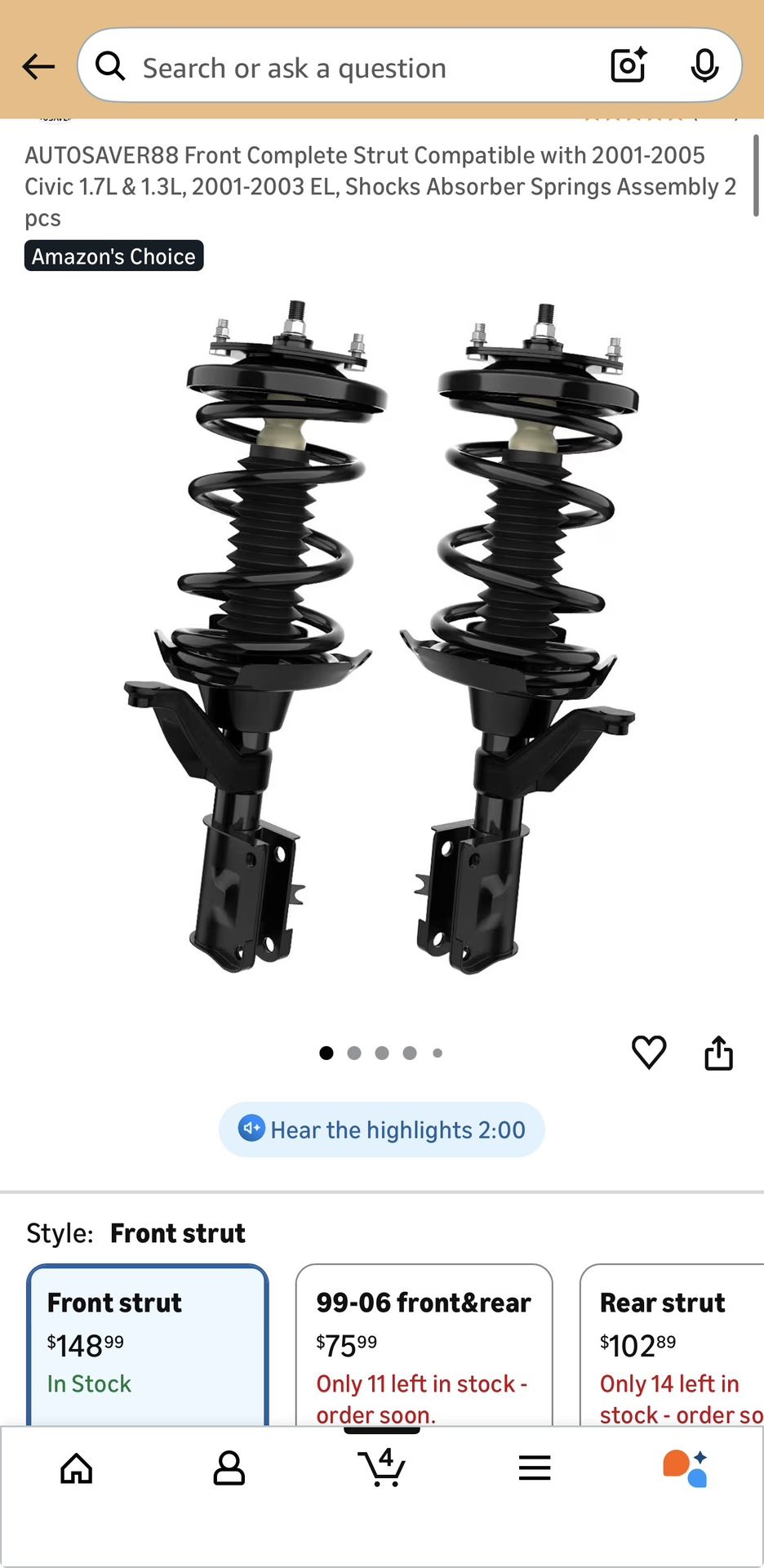
Task: Tap the microphone voice search icon
Action: point(704,67)
